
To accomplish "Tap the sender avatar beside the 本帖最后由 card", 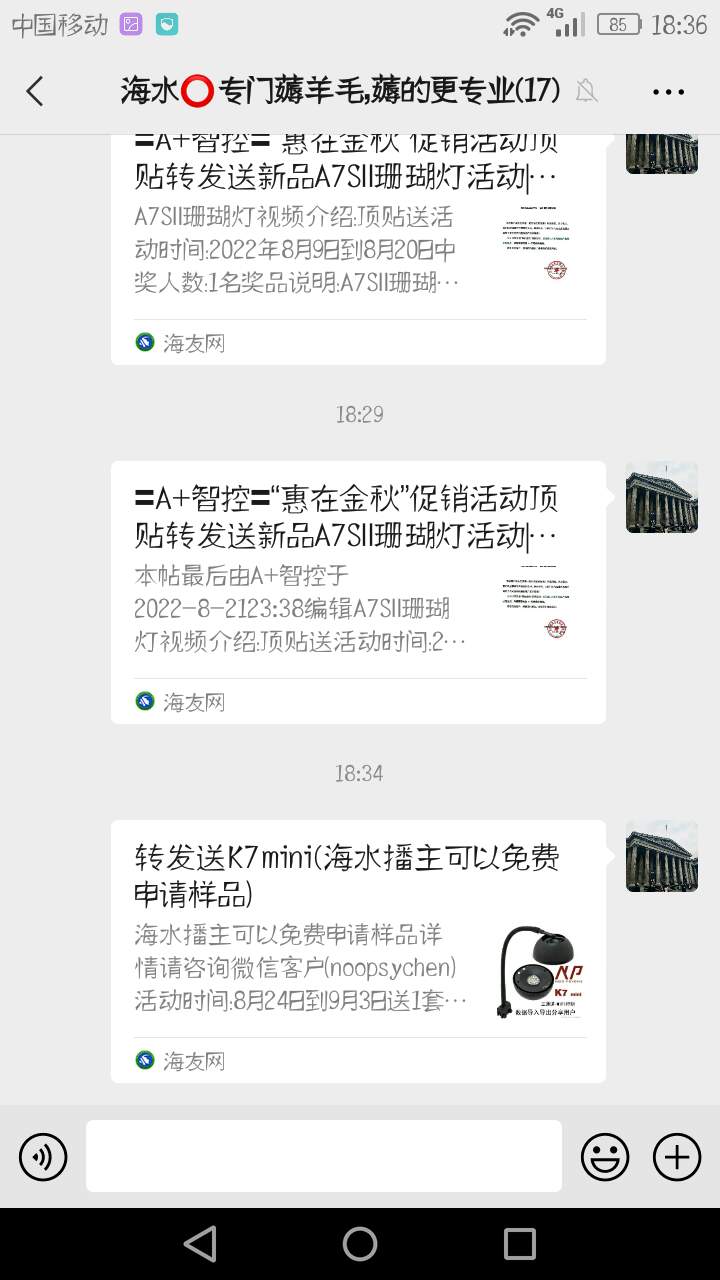I will pyautogui.click(x=661, y=497).
